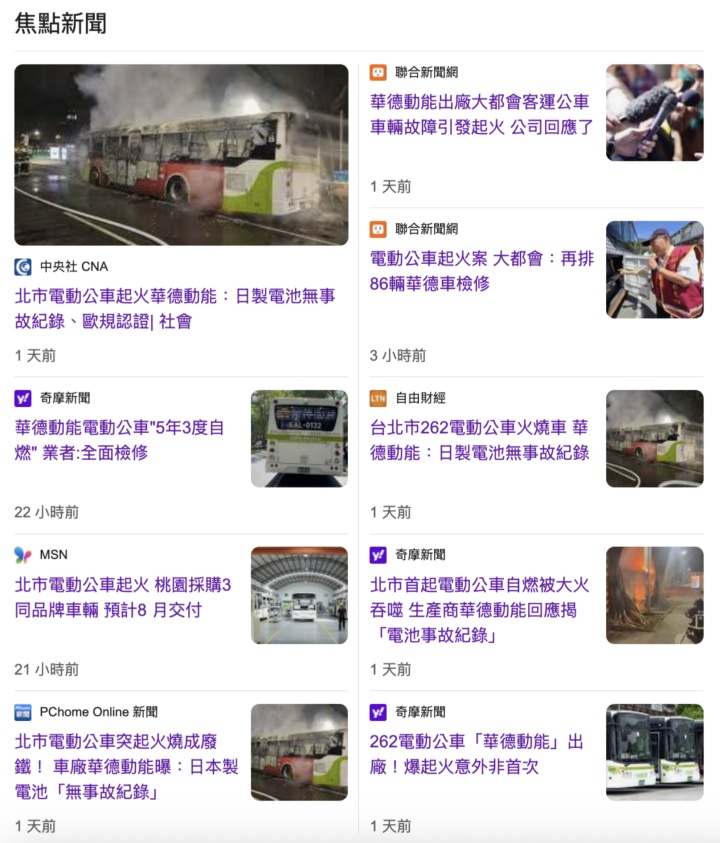This screenshot has height=843, width=720.
Task: Tap the bus depot garage thumbnail
Action: point(299,596)
